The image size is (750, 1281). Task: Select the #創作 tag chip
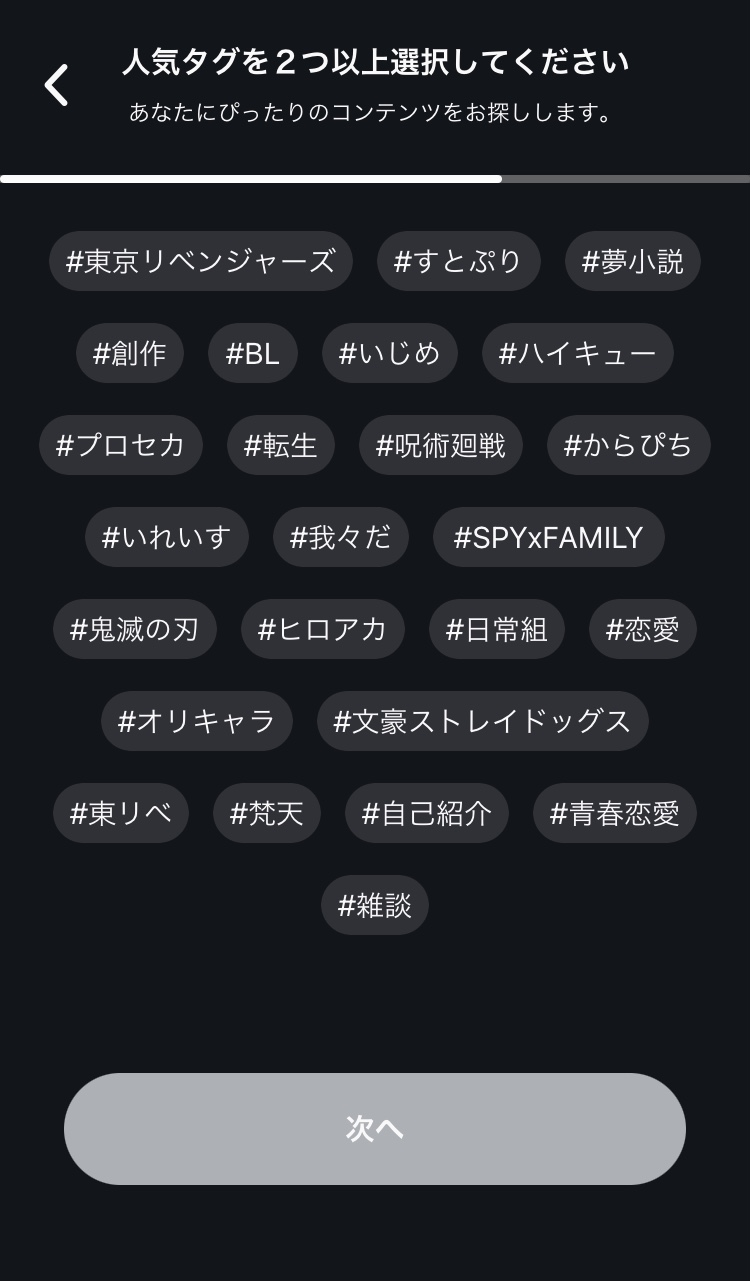tap(130, 353)
